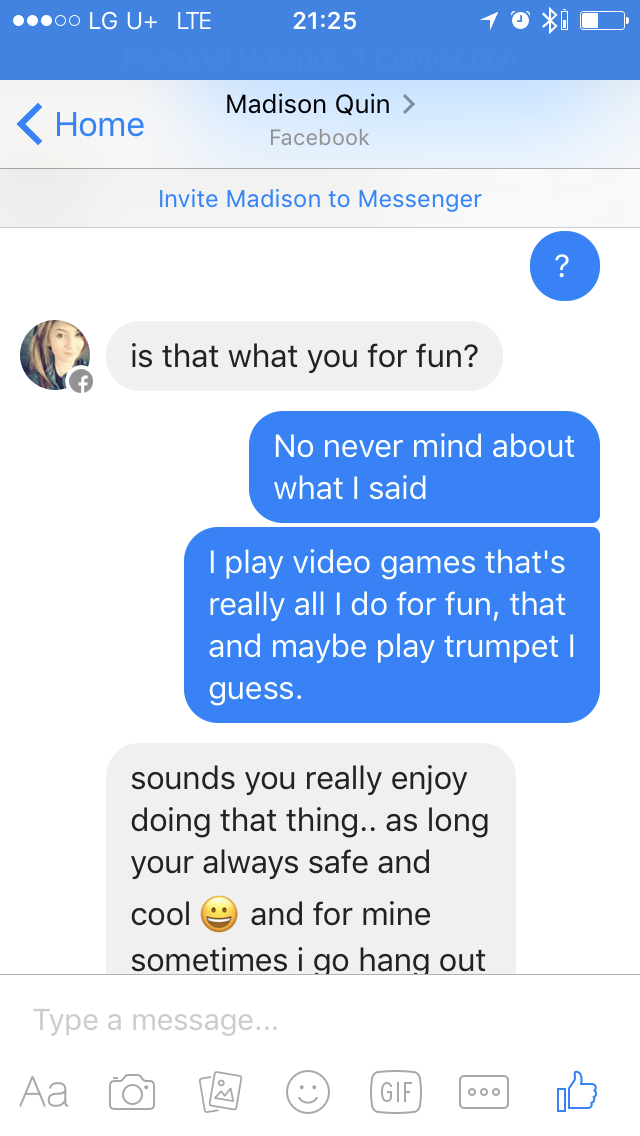
Task: Open the camera to take a photo
Action: (x=132, y=1091)
